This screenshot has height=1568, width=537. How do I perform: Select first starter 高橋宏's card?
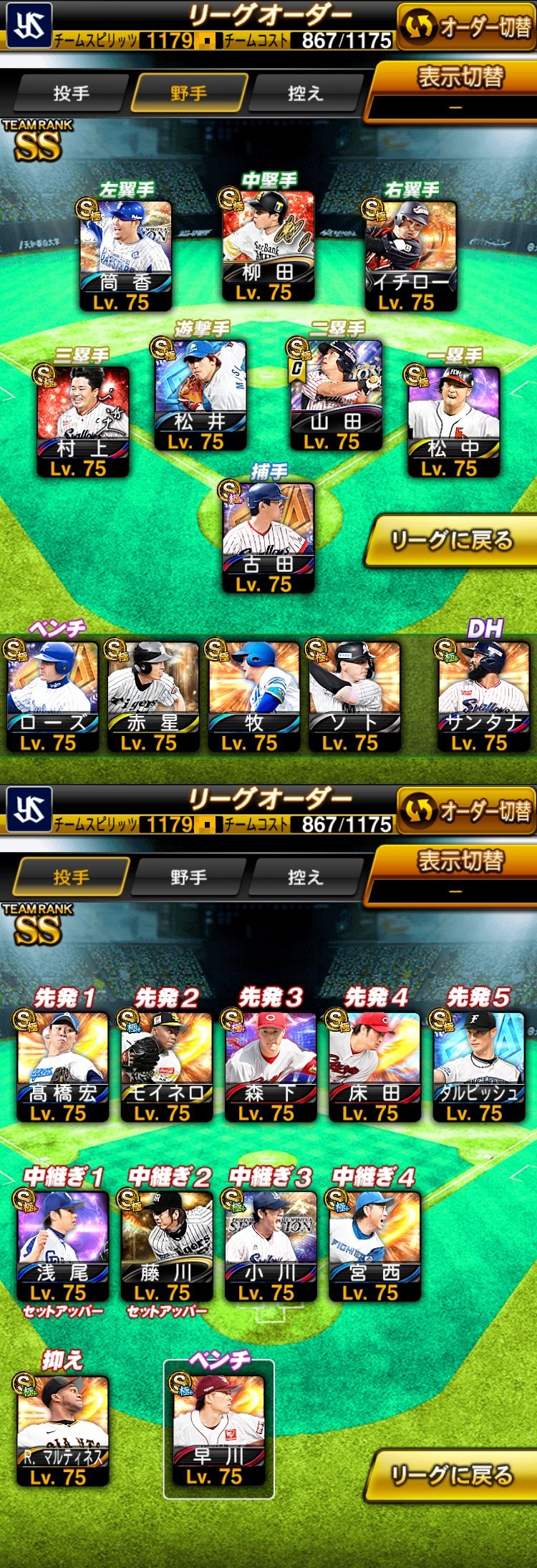coord(62,1066)
